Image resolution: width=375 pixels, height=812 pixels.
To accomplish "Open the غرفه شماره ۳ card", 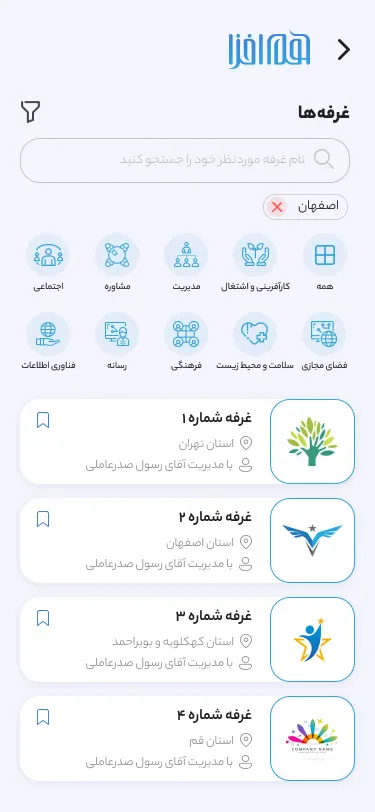I will coord(188,639).
